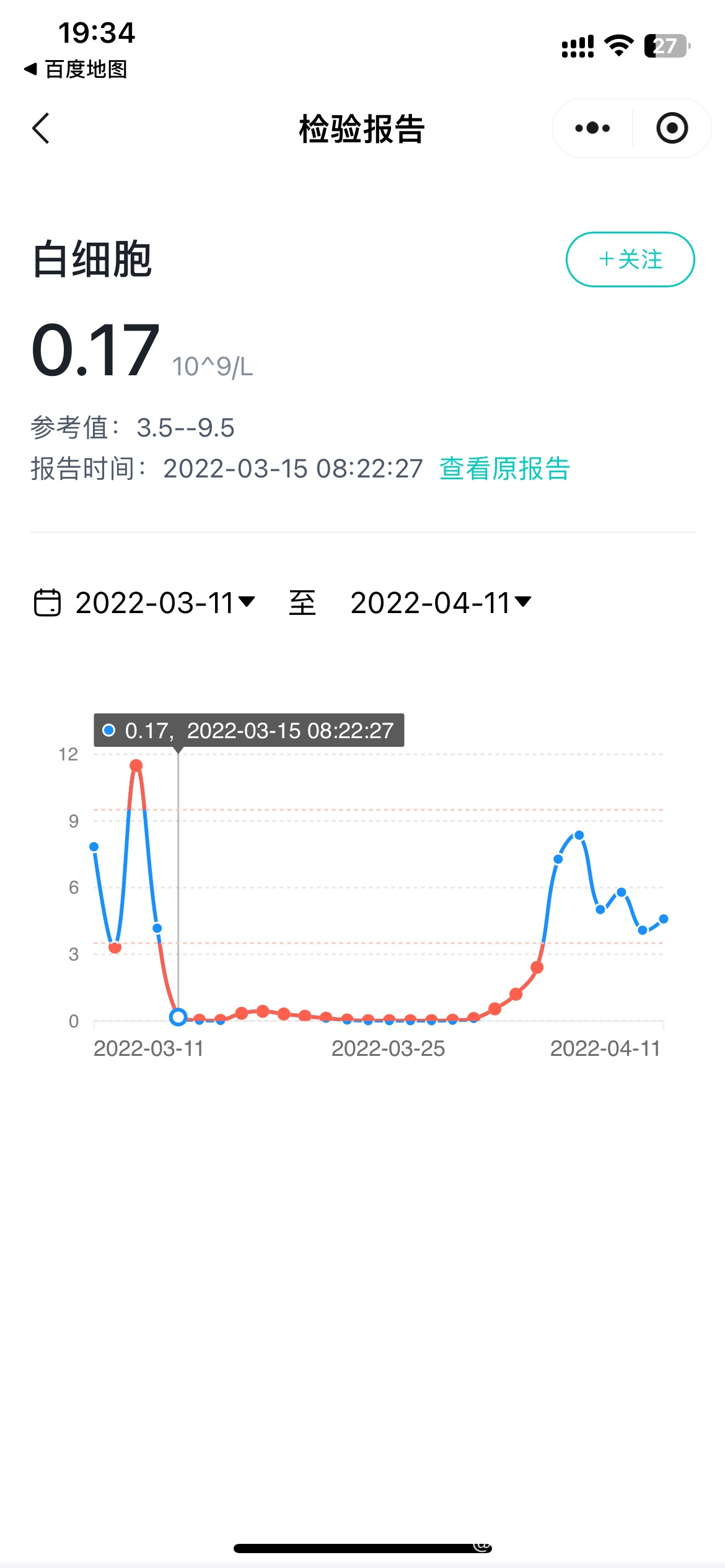Screen dimensions: 725x1568
Task: Go back from the 检验报告 page
Action: [x=41, y=129]
